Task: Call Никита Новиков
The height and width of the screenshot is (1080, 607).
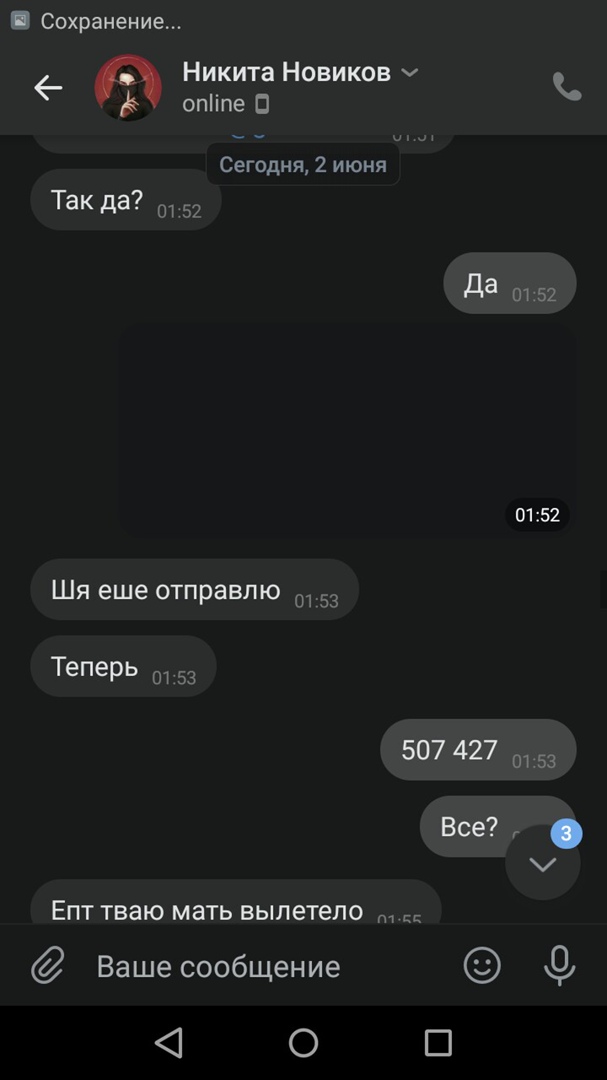Action: tap(566, 88)
